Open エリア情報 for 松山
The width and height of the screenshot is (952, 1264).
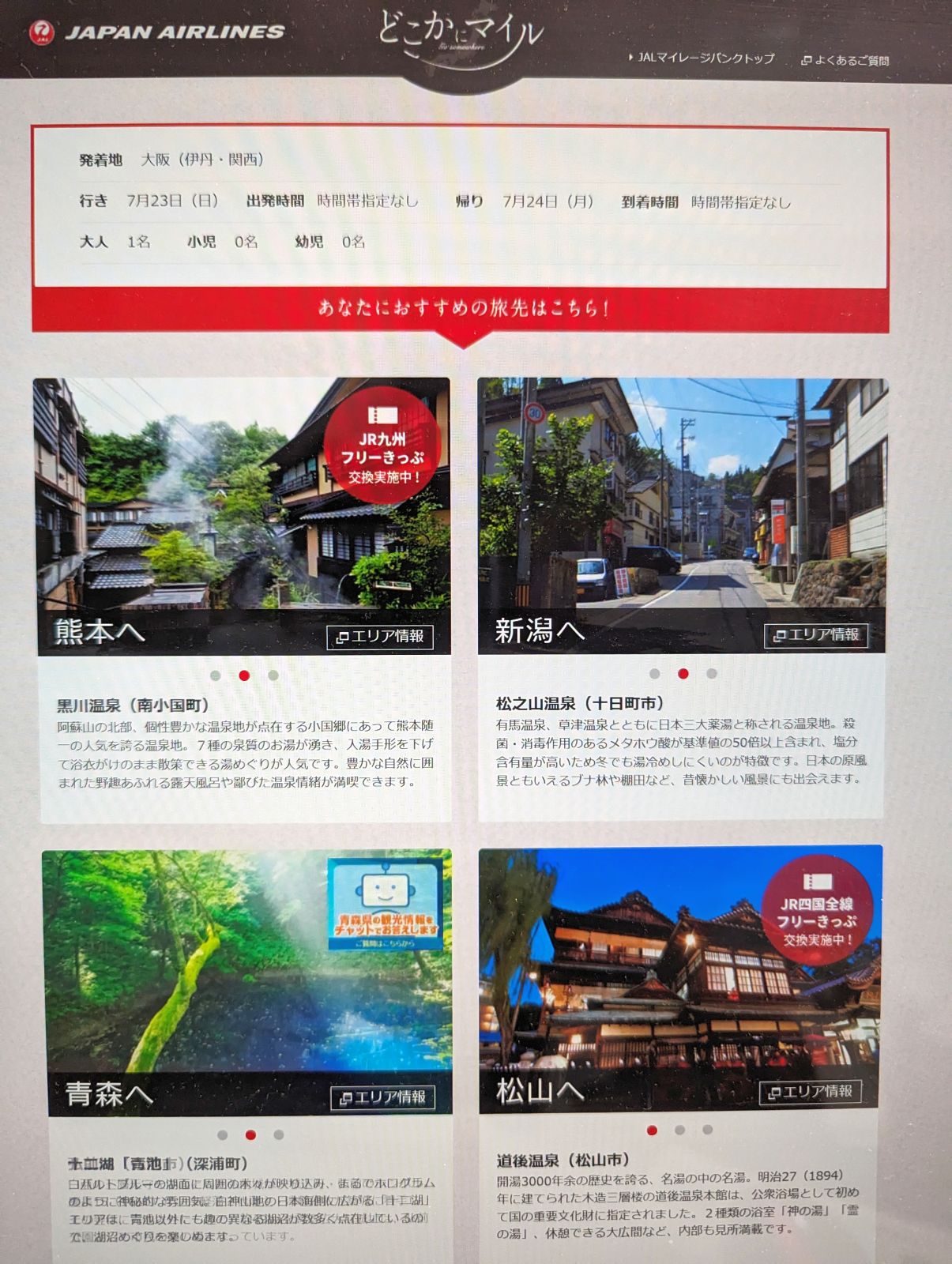pyautogui.click(x=810, y=1092)
